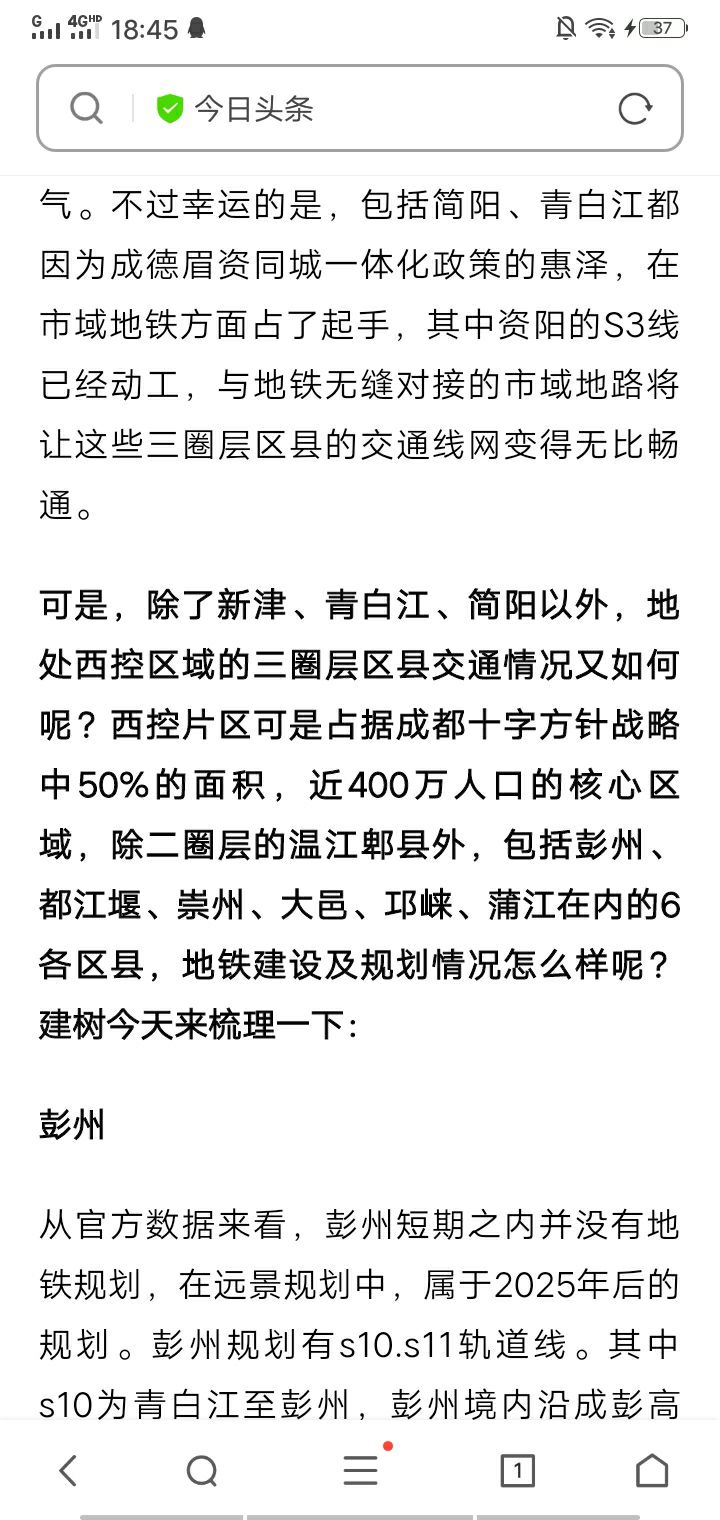Go to the browser home page
The height and width of the screenshot is (1520, 720).
652,1470
